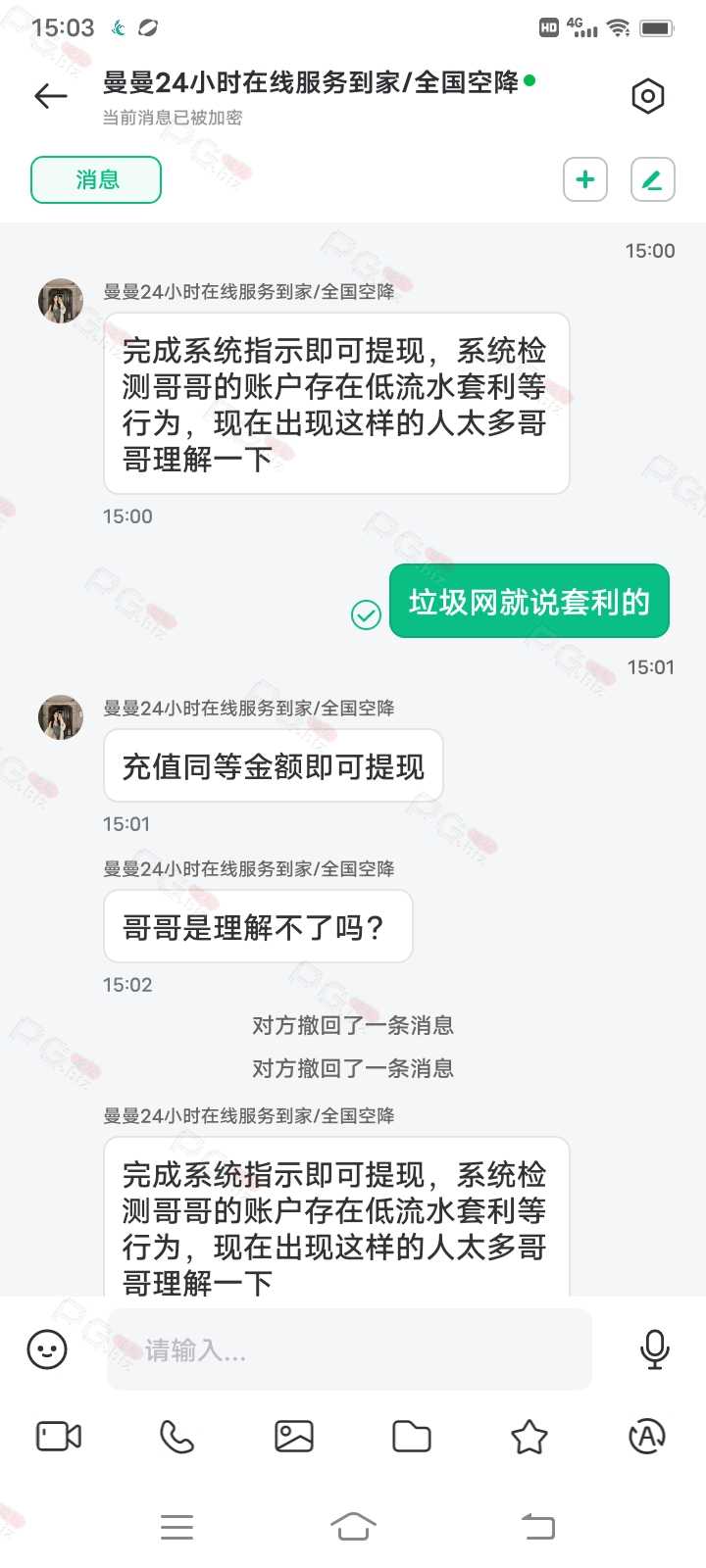Start voice input with the microphone
This screenshot has width=706, height=1568.
[654, 1349]
